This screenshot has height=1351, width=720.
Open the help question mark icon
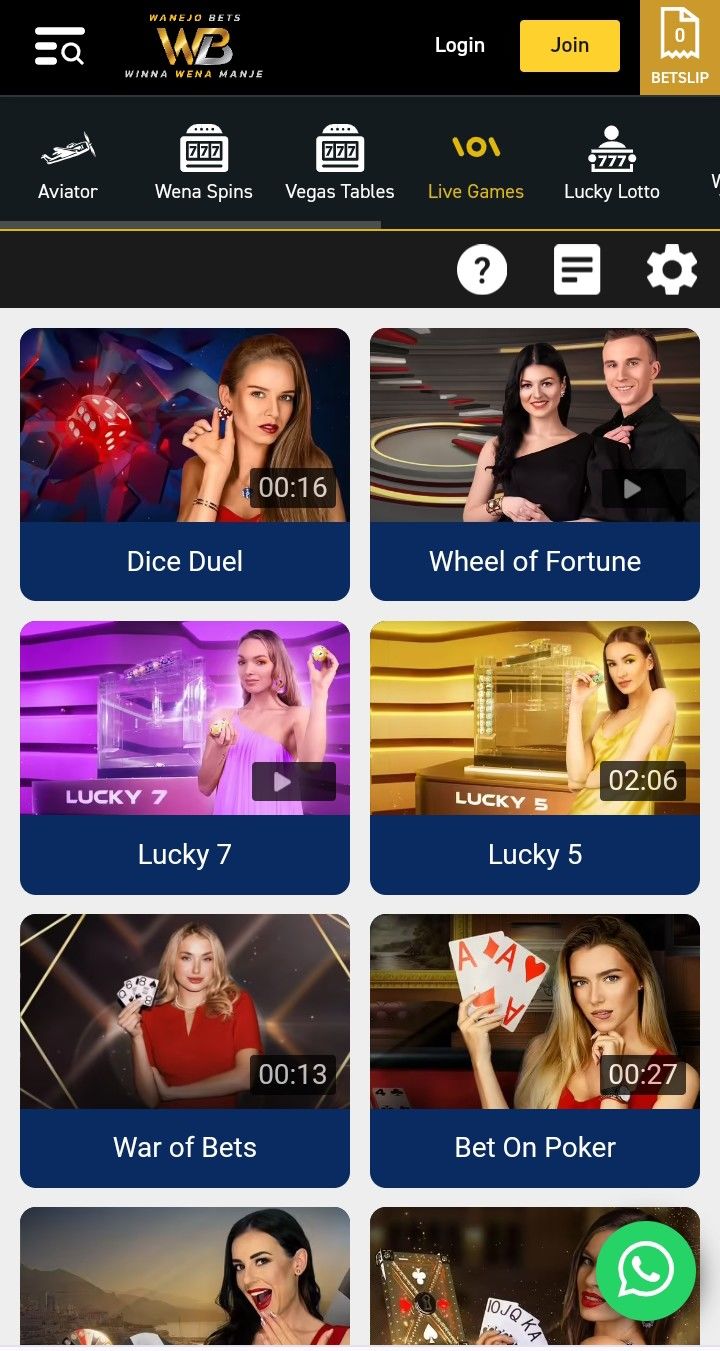pyautogui.click(x=483, y=269)
